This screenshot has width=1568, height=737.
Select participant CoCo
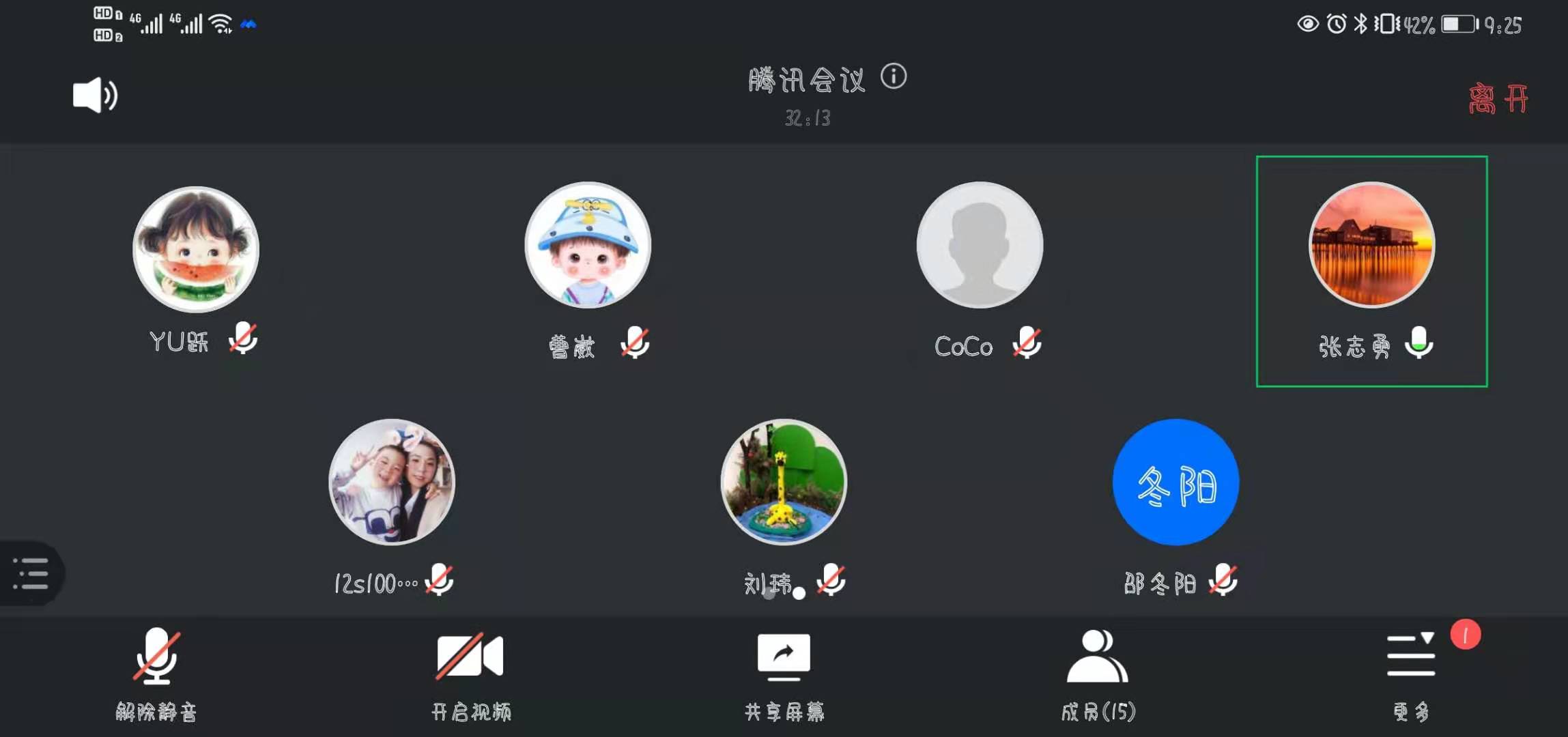tap(980, 245)
